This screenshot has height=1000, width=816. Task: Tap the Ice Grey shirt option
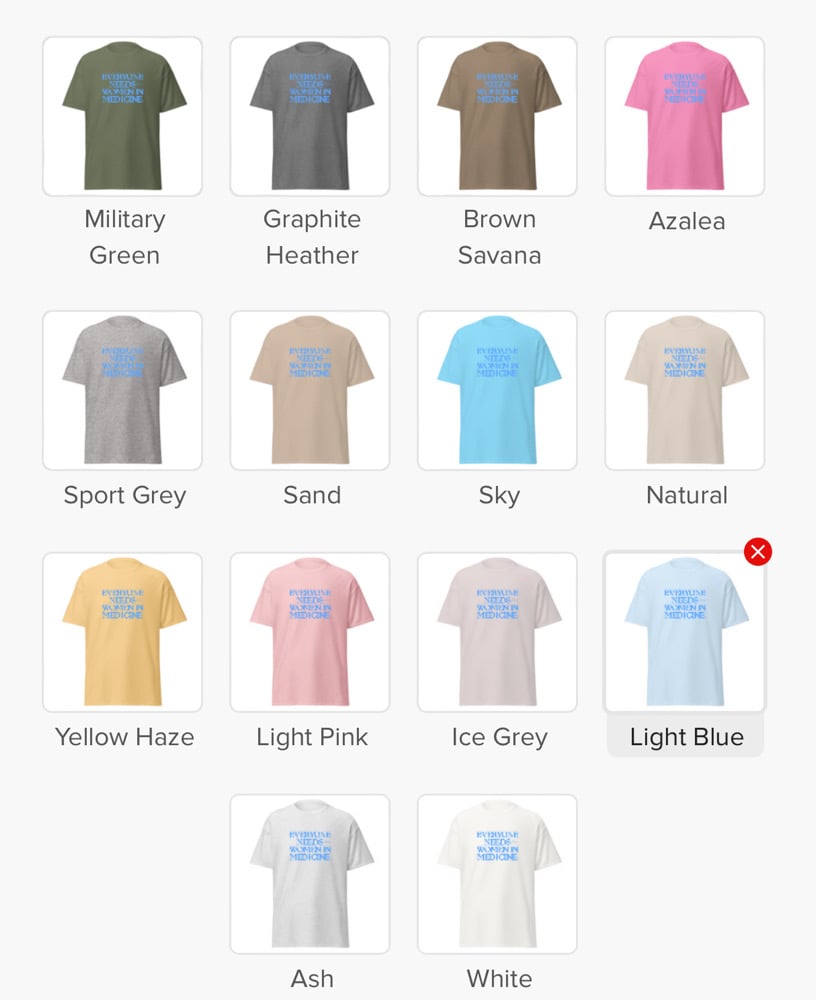497,632
